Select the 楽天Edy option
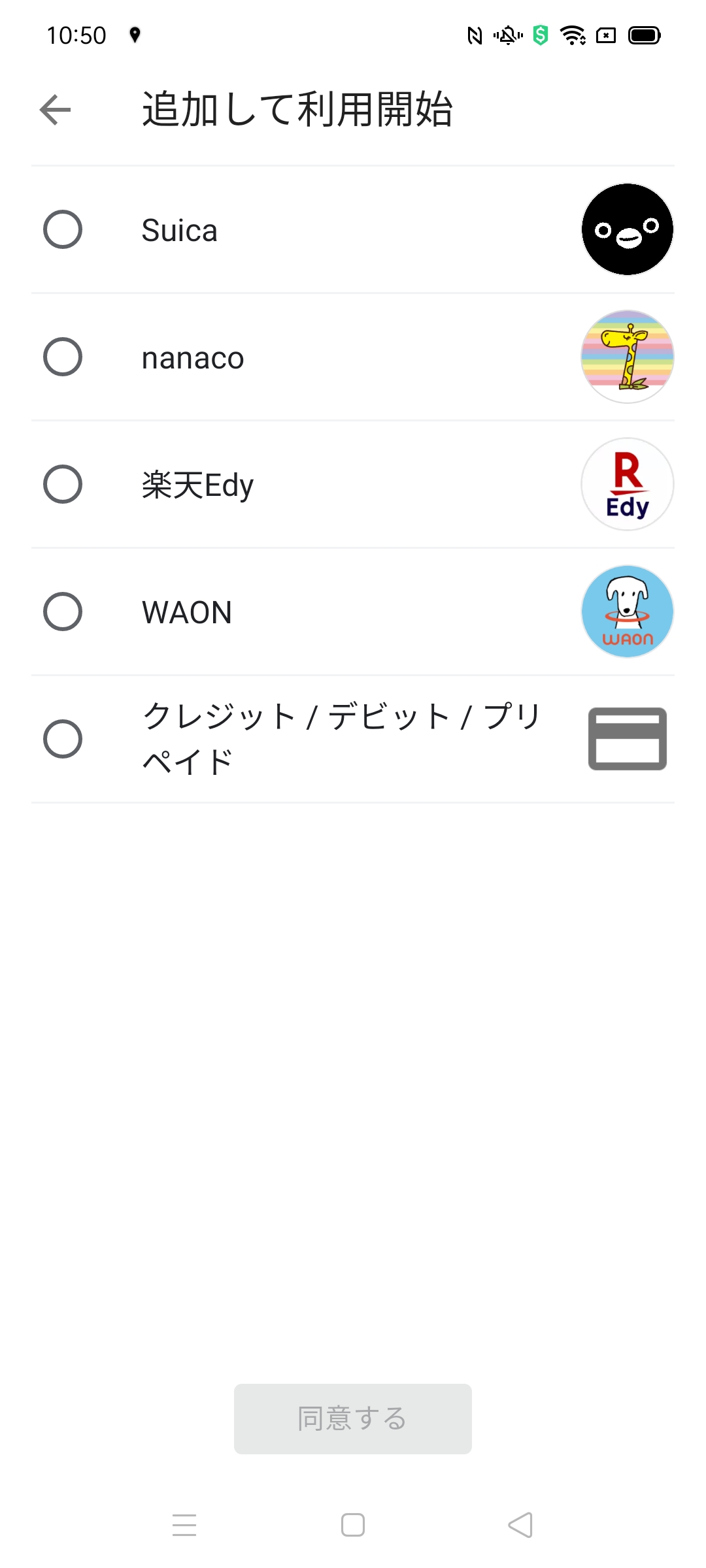Image resolution: width=706 pixels, height=1568 pixels. point(63,484)
